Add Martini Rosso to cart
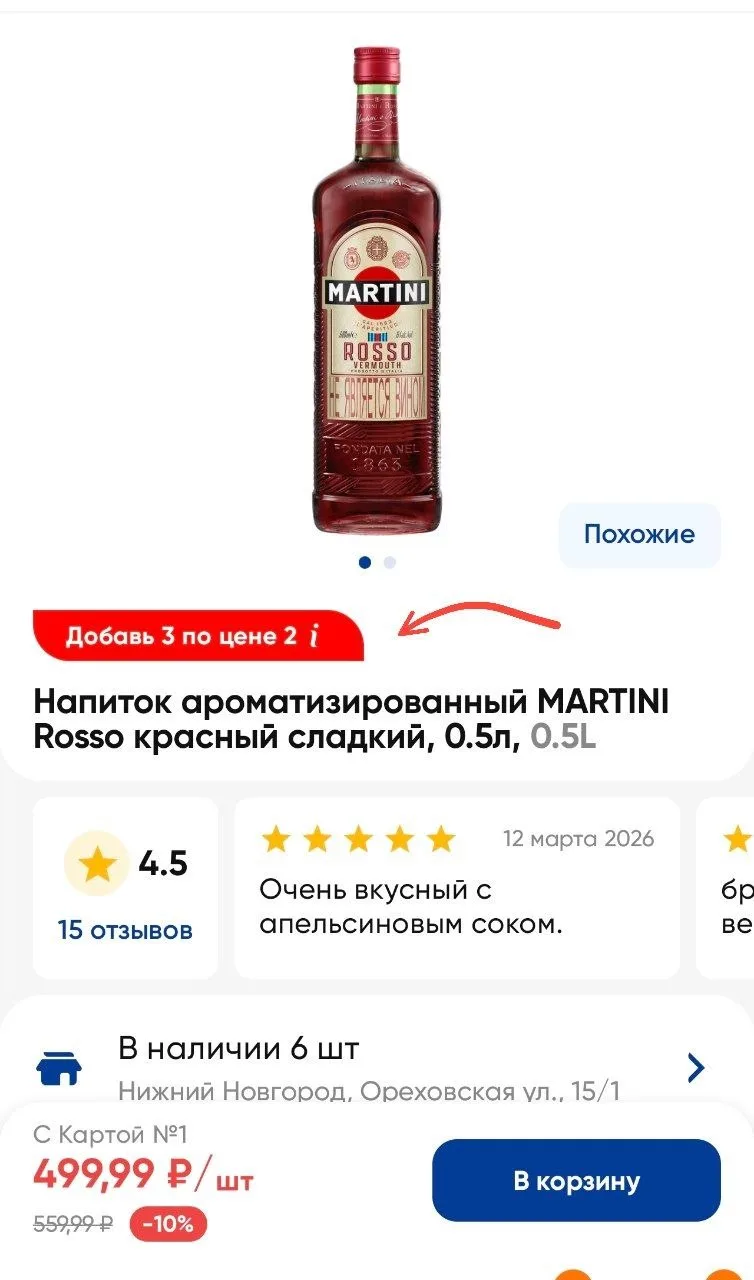 coord(576,1180)
